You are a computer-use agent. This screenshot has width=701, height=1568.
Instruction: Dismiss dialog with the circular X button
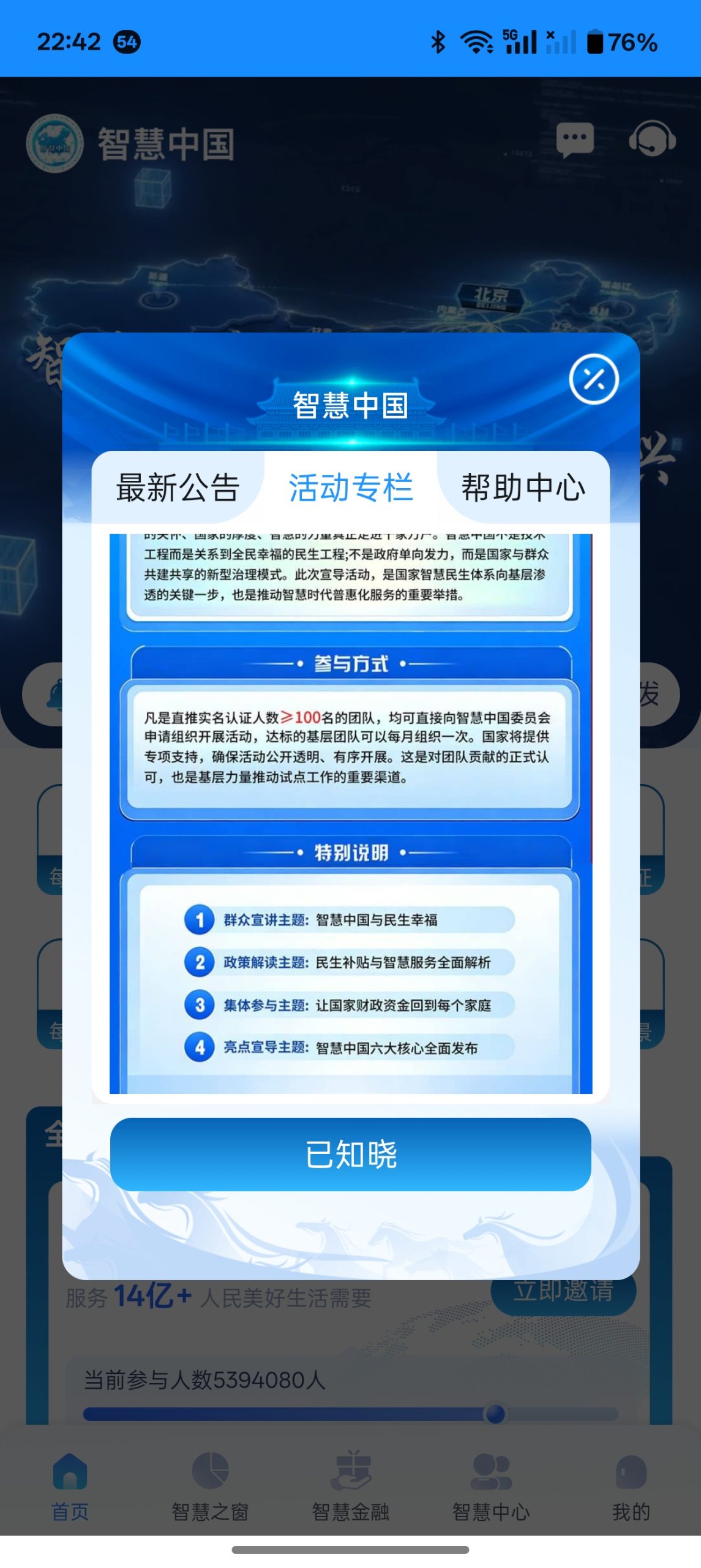click(x=594, y=381)
